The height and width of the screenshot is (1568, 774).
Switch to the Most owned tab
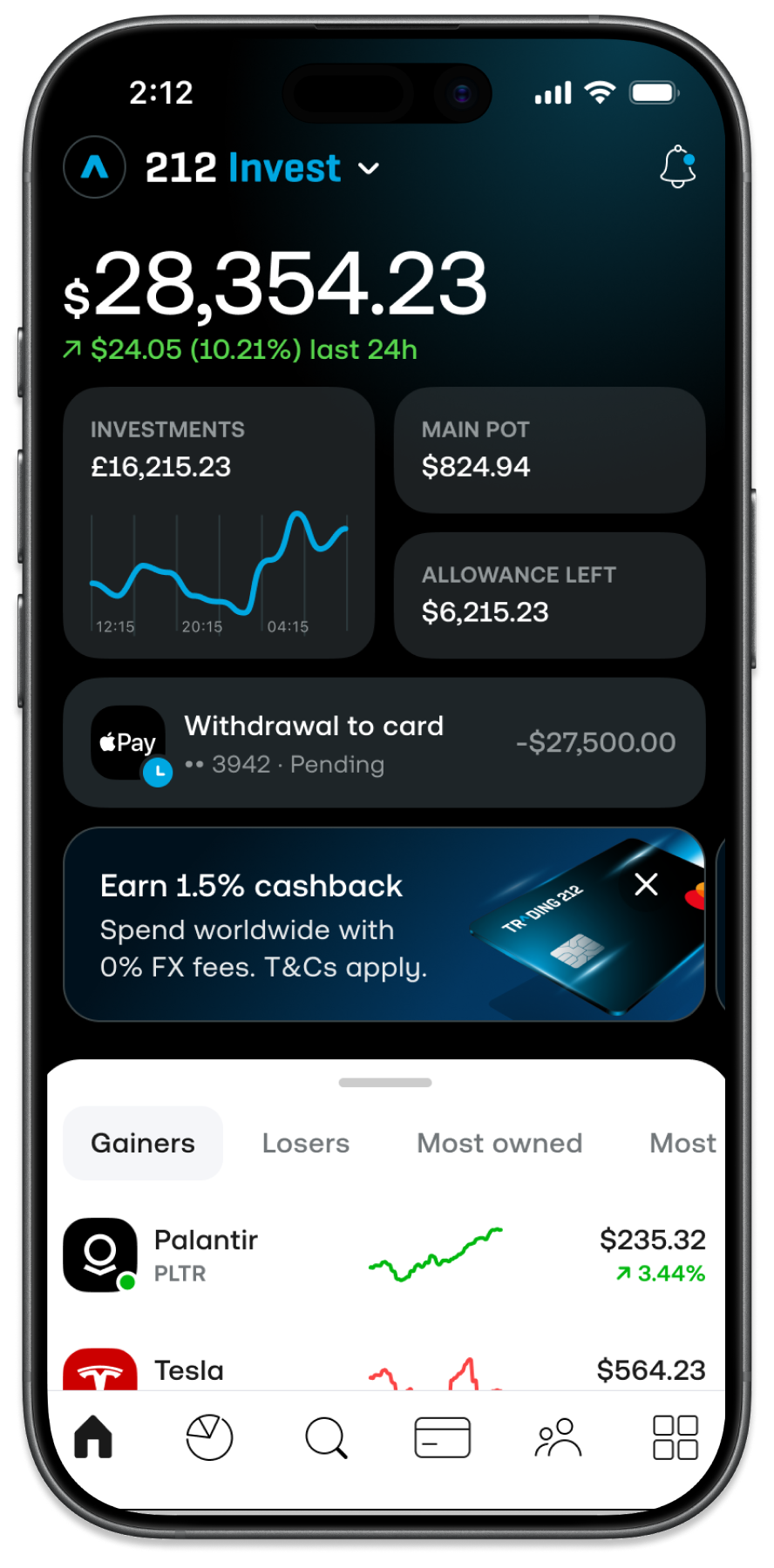pyautogui.click(x=499, y=1143)
